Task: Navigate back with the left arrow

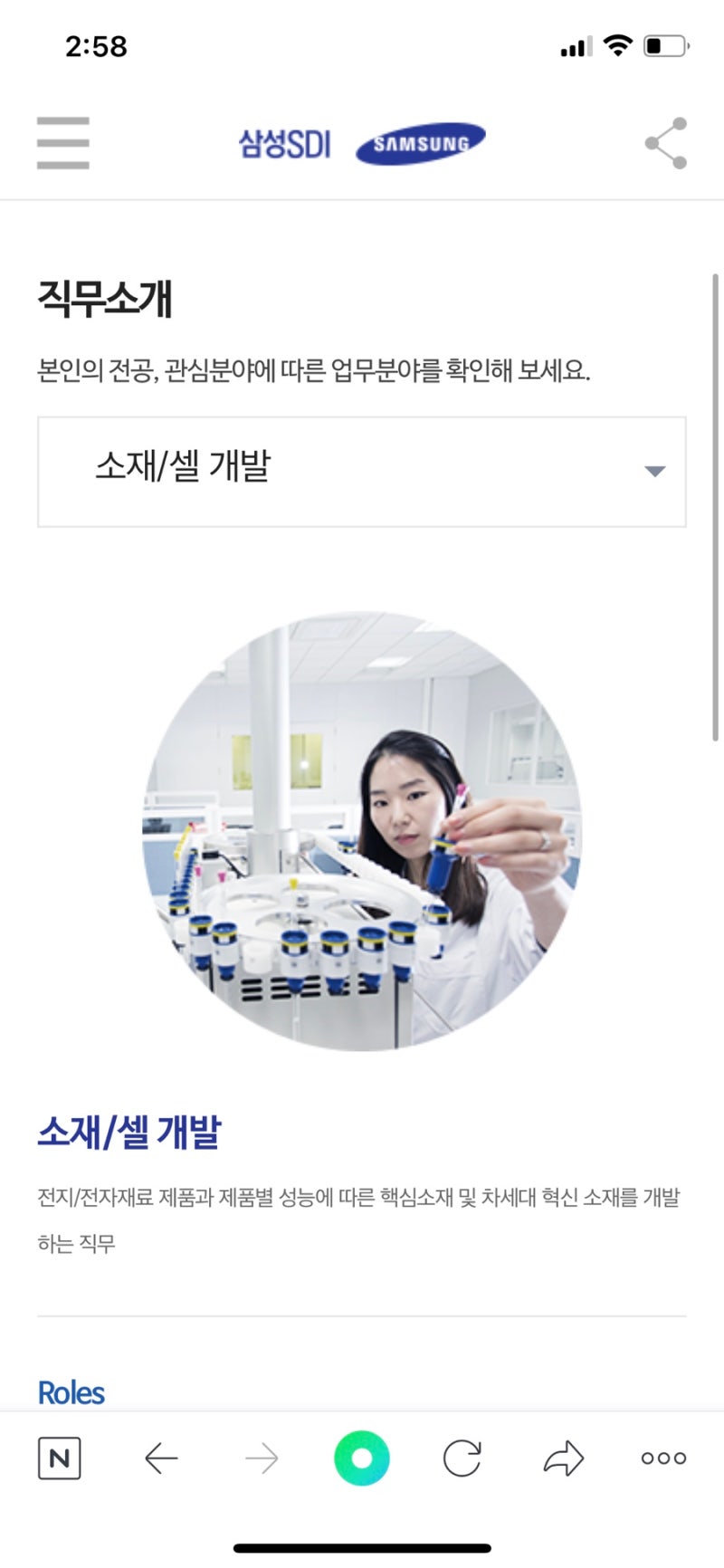Action: pos(160,1457)
